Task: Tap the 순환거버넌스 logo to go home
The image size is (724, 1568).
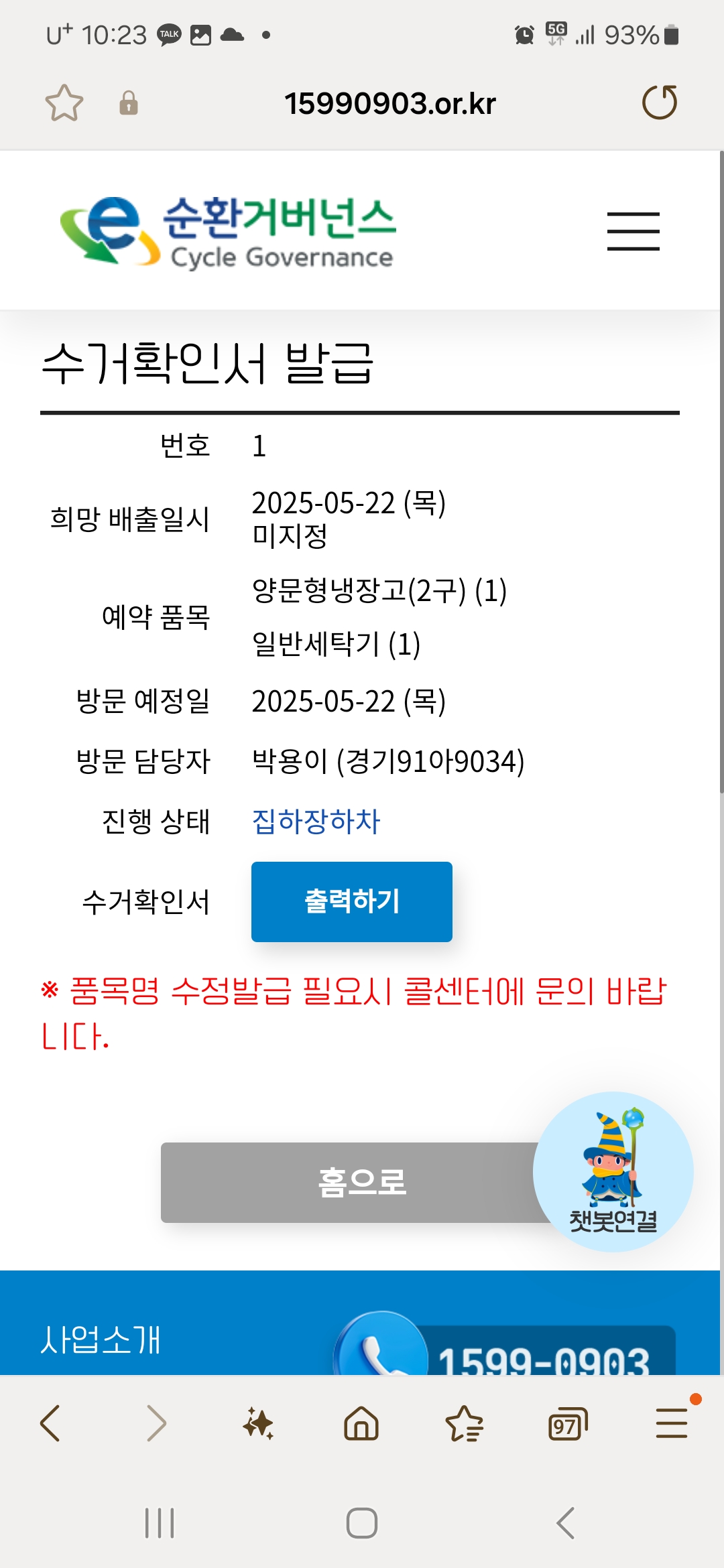Action: pos(228,231)
